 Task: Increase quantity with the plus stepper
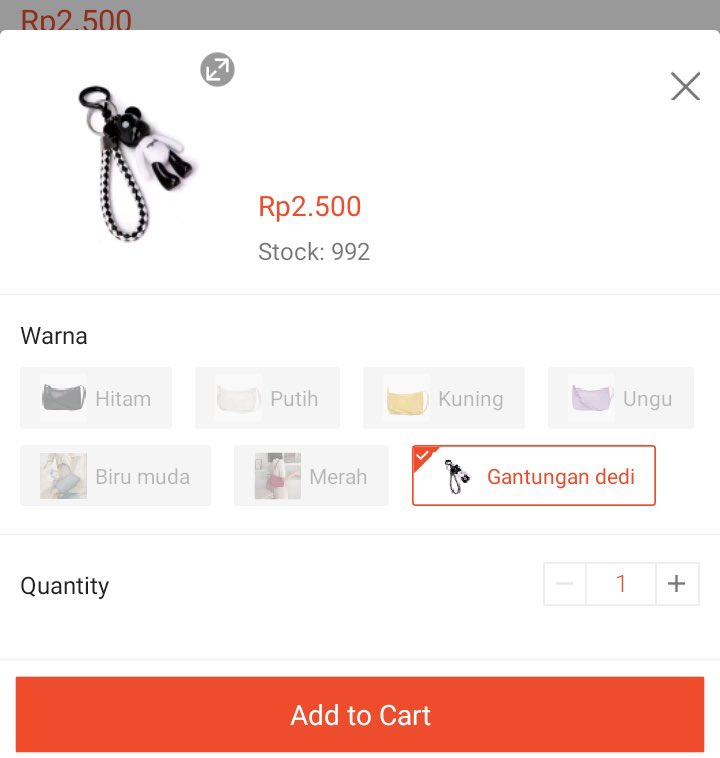click(678, 583)
